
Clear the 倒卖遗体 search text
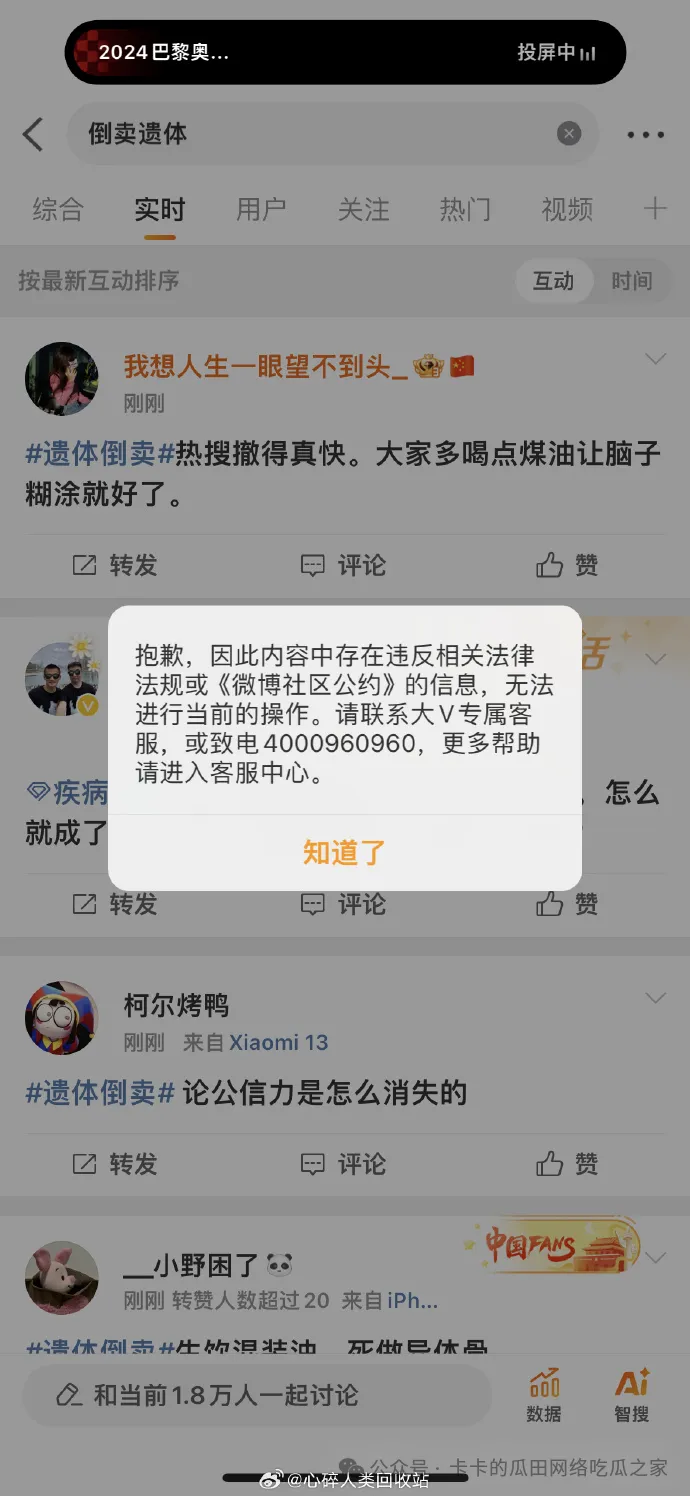tap(568, 134)
